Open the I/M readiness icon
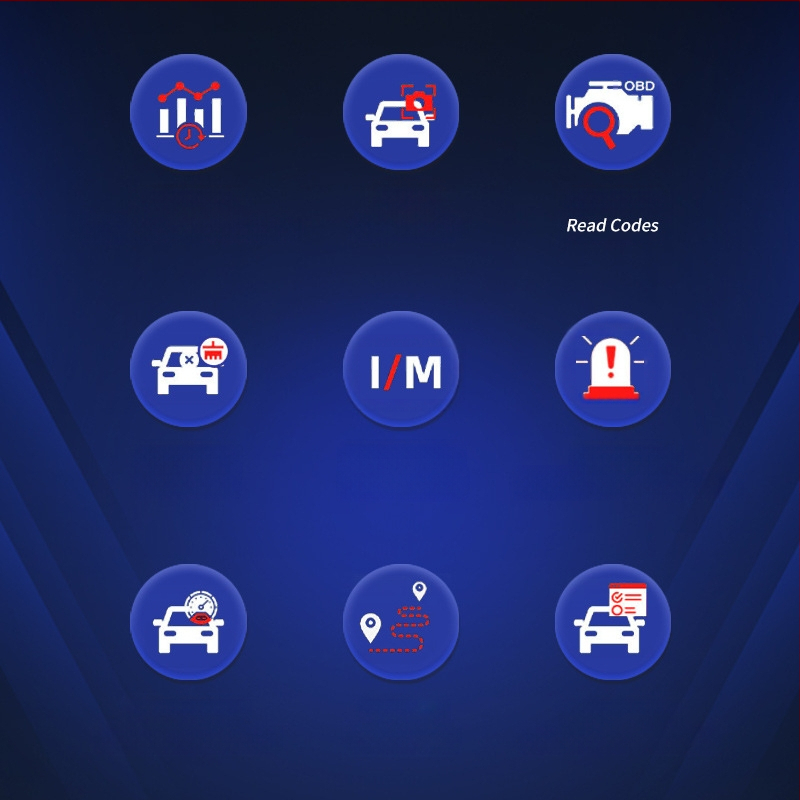The height and width of the screenshot is (800, 800). click(x=400, y=368)
